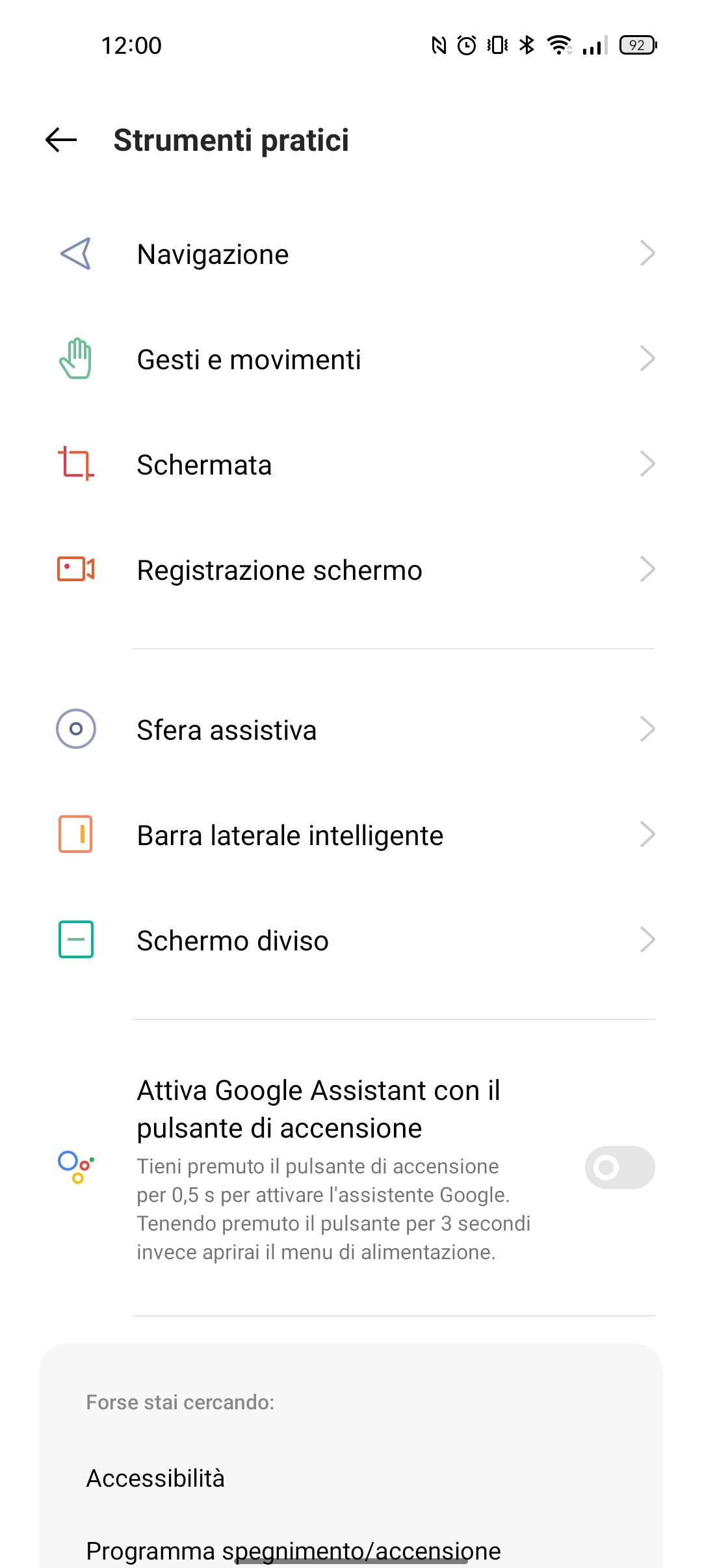This screenshot has height=1568, width=702.
Task: Open Barra laterale intelligente
Action: click(x=351, y=835)
